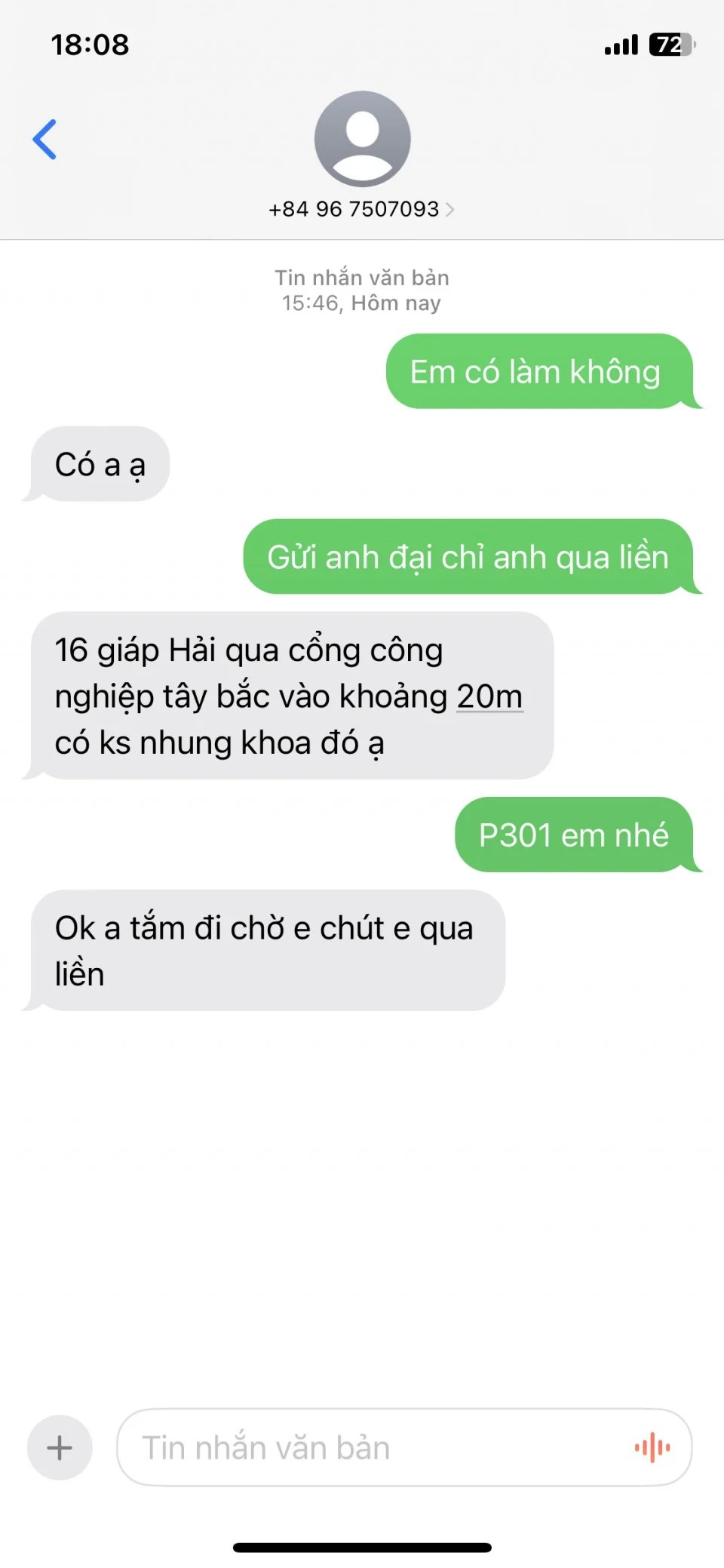This screenshot has height=1568, width=724.
Task: Open contact details for +84 96 7507093
Action: 361,209
